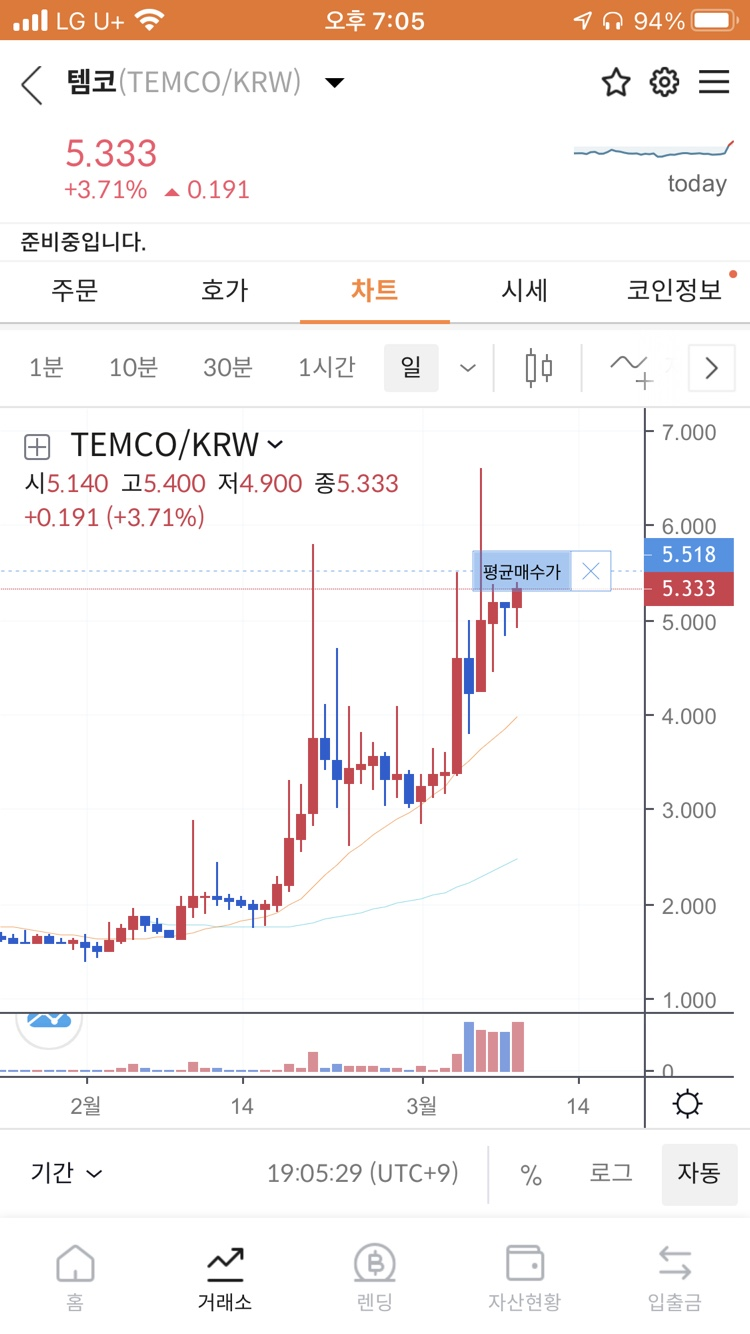
Task: Open the 호가 order book tab
Action: coord(224,291)
